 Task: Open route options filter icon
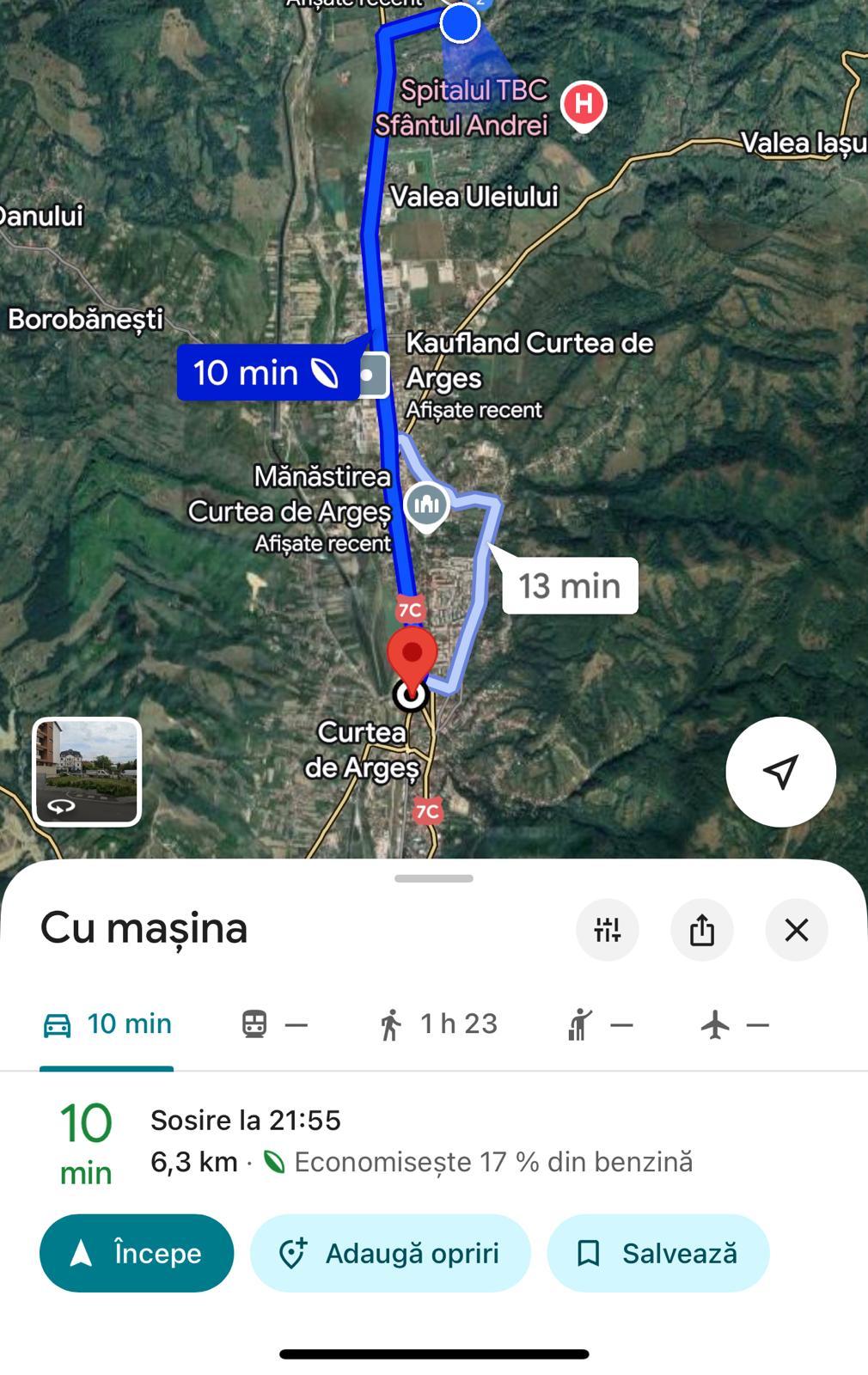(x=607, y=930)
